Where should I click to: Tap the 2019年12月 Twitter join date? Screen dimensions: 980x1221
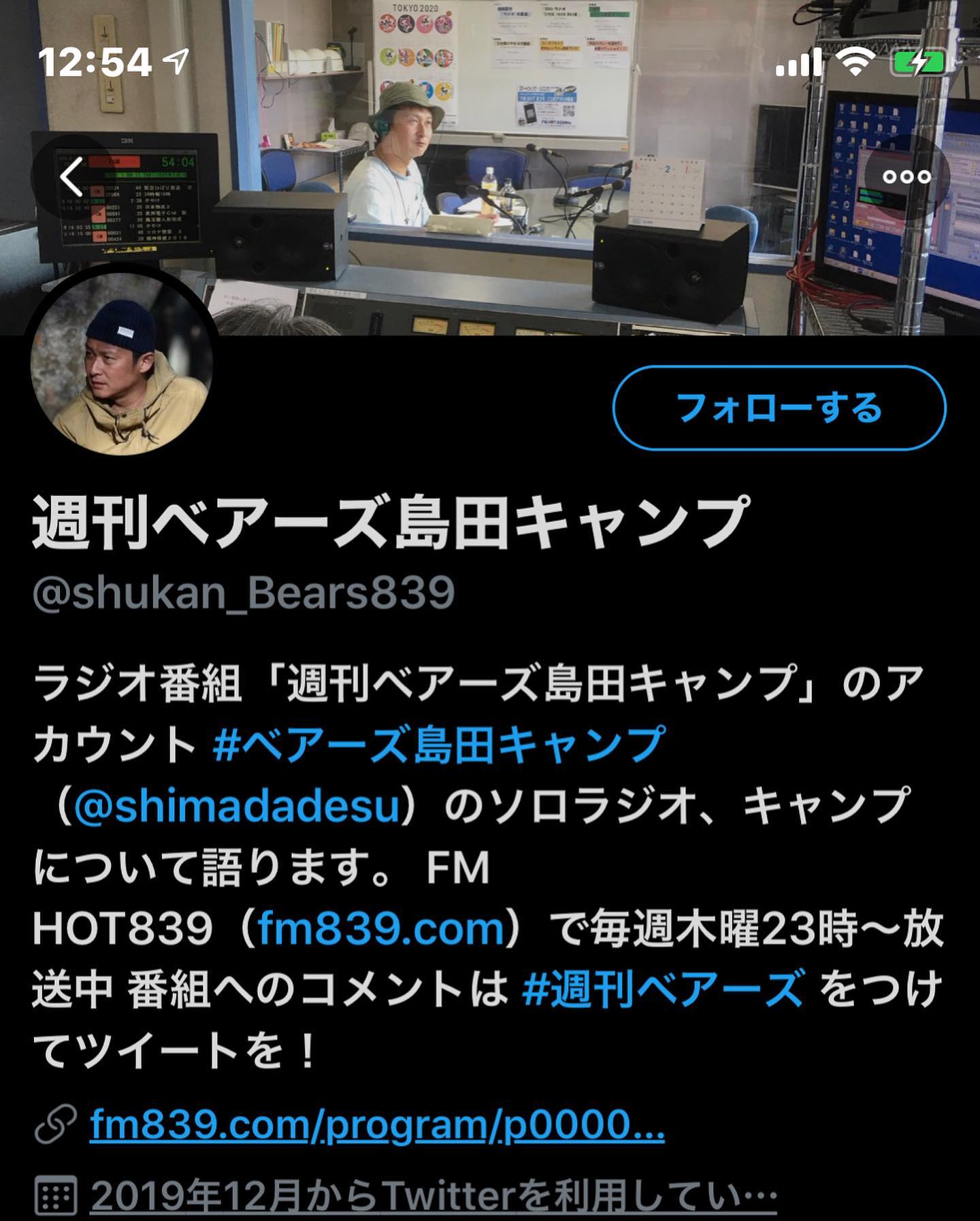433,1194
